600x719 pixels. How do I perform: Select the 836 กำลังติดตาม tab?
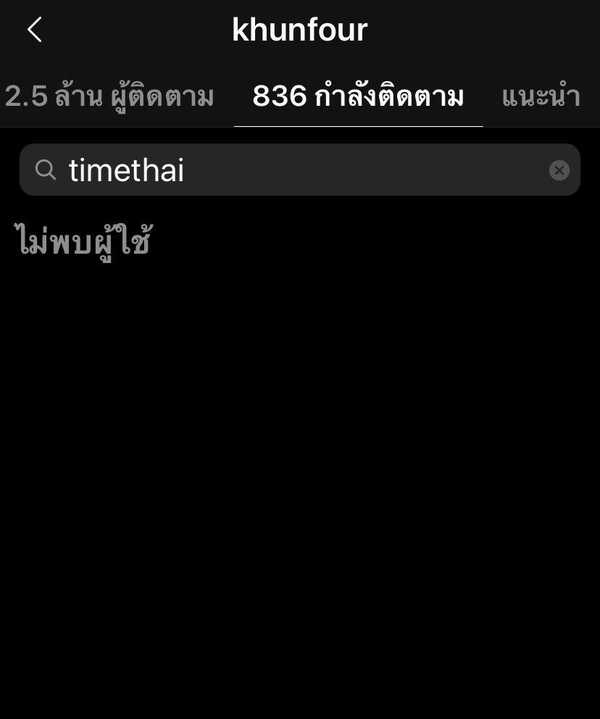[x=358, y=97]
